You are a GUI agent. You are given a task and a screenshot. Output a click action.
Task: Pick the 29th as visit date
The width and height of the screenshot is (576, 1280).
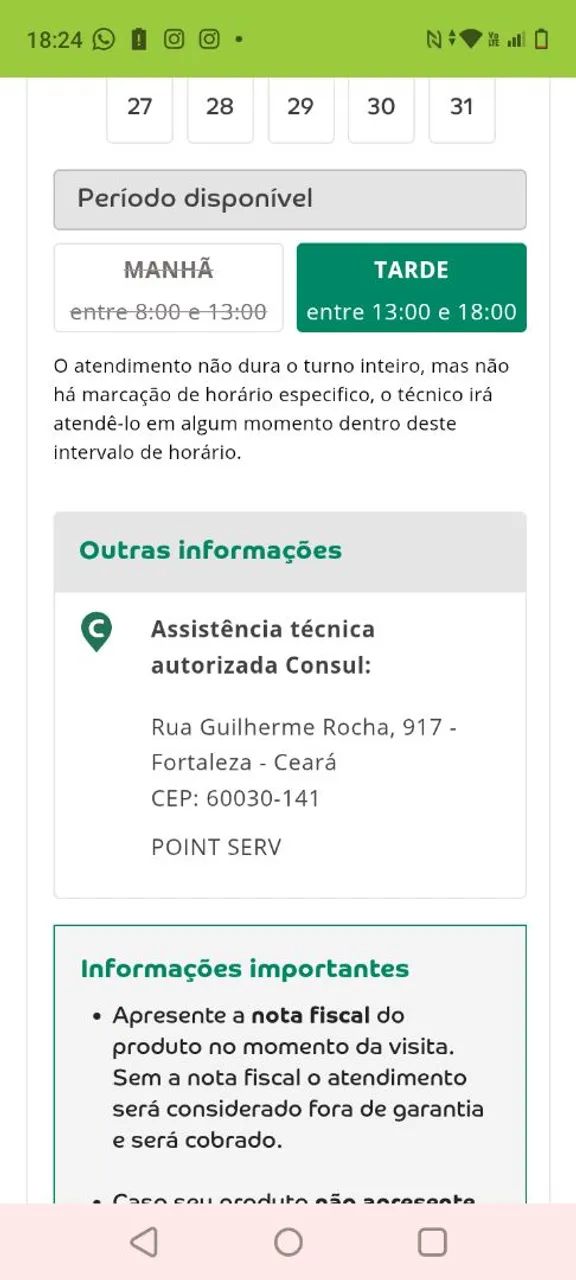click(301, 108)
